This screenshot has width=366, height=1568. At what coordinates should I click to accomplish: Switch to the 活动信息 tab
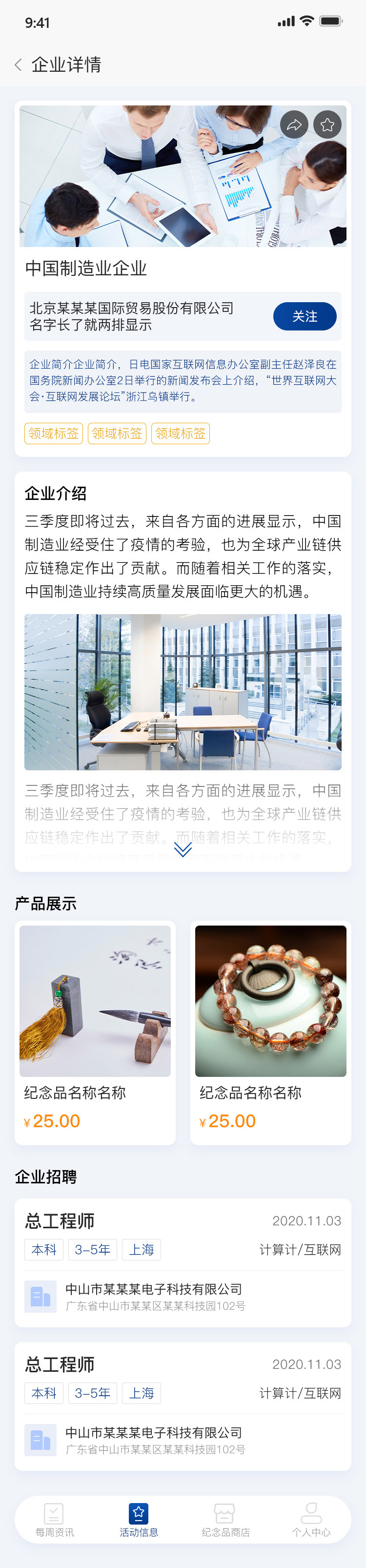pos(139,1520)
